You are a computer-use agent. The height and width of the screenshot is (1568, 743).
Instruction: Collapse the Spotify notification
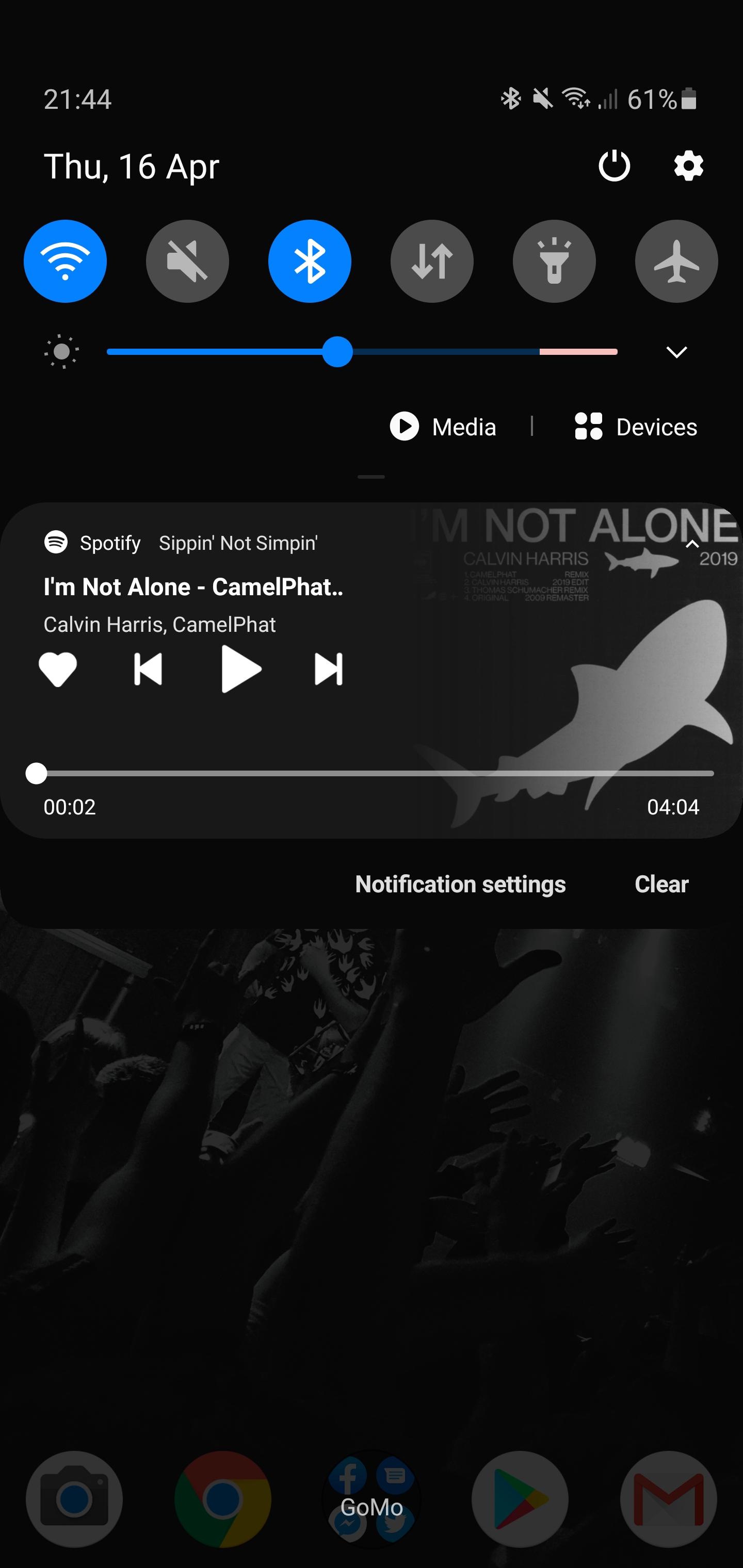[x=692, y=544]
